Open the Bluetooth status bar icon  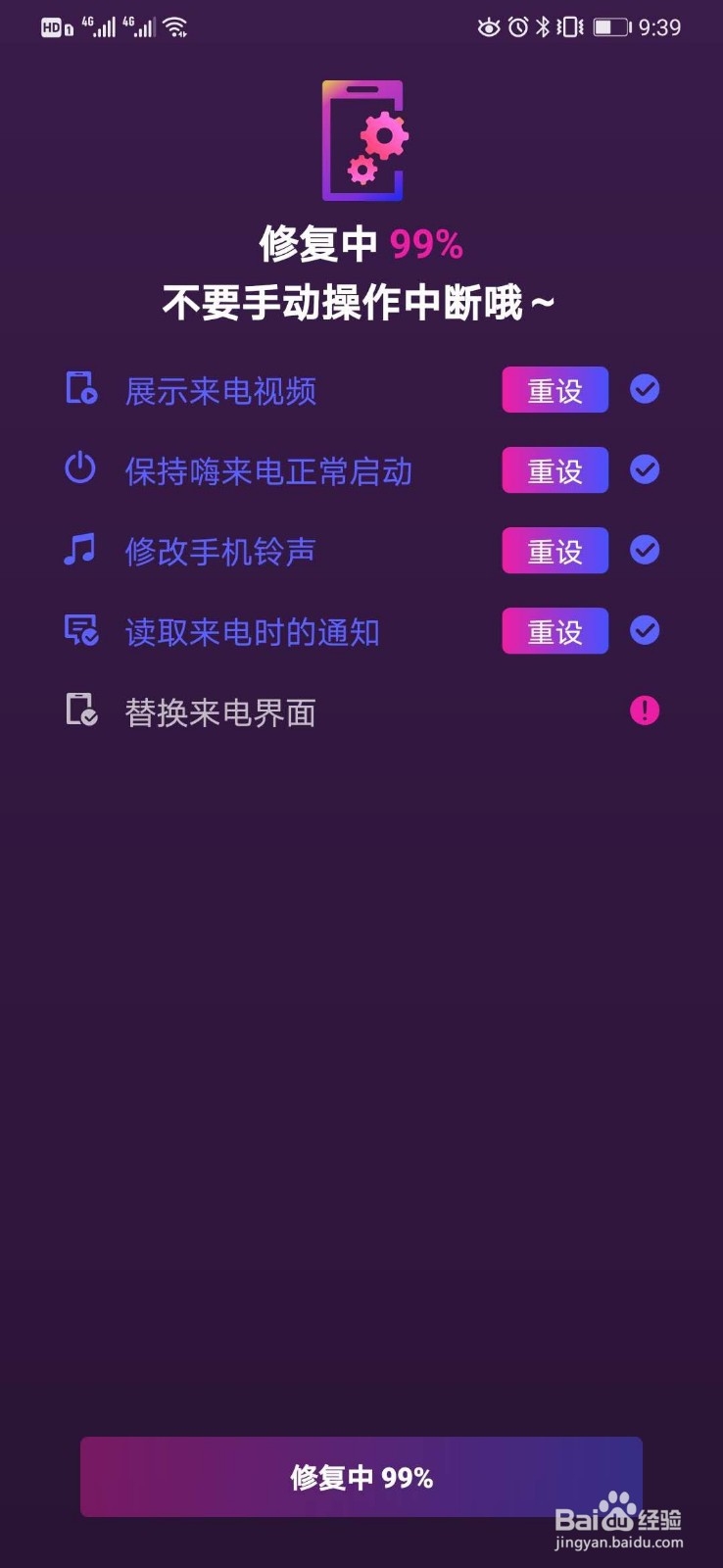click(x=543, y=26)
